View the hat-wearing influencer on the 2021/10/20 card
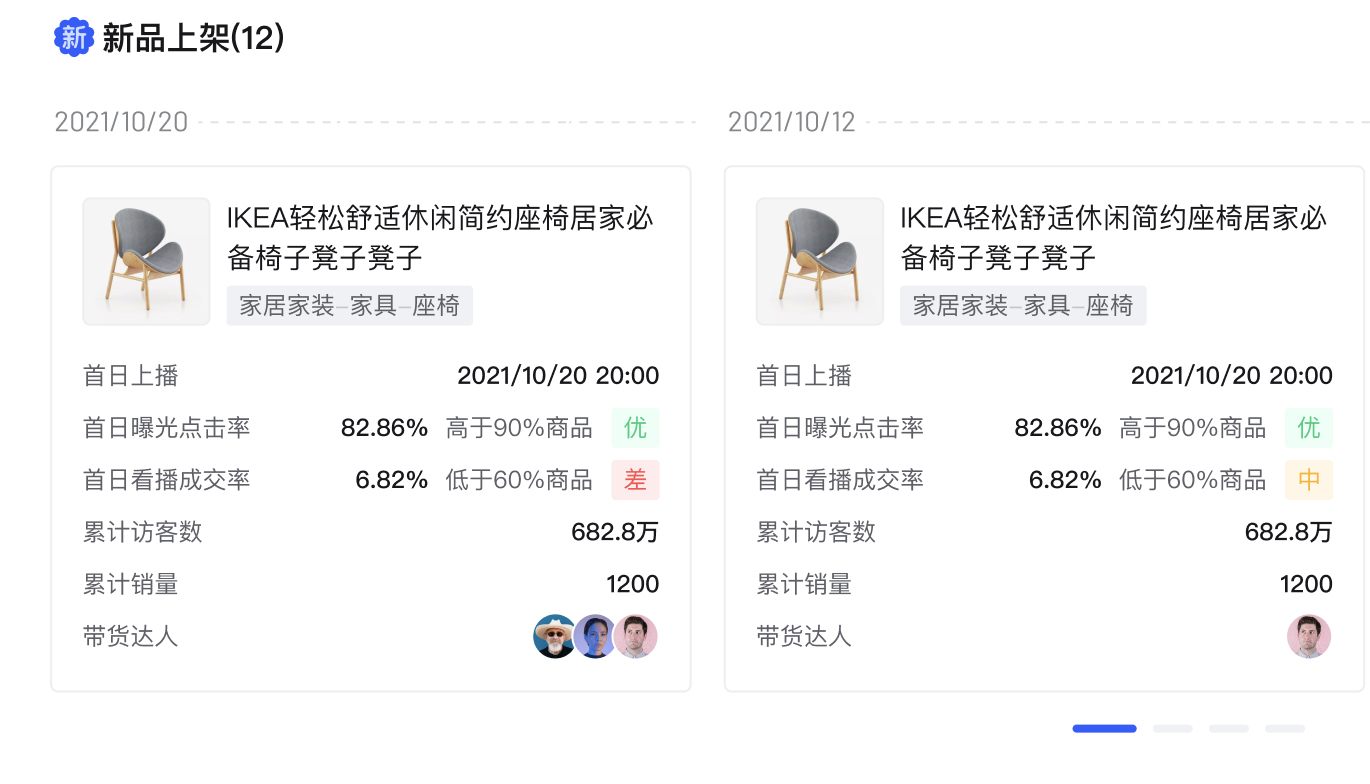Screen dimensions: 1370x784 553,636
